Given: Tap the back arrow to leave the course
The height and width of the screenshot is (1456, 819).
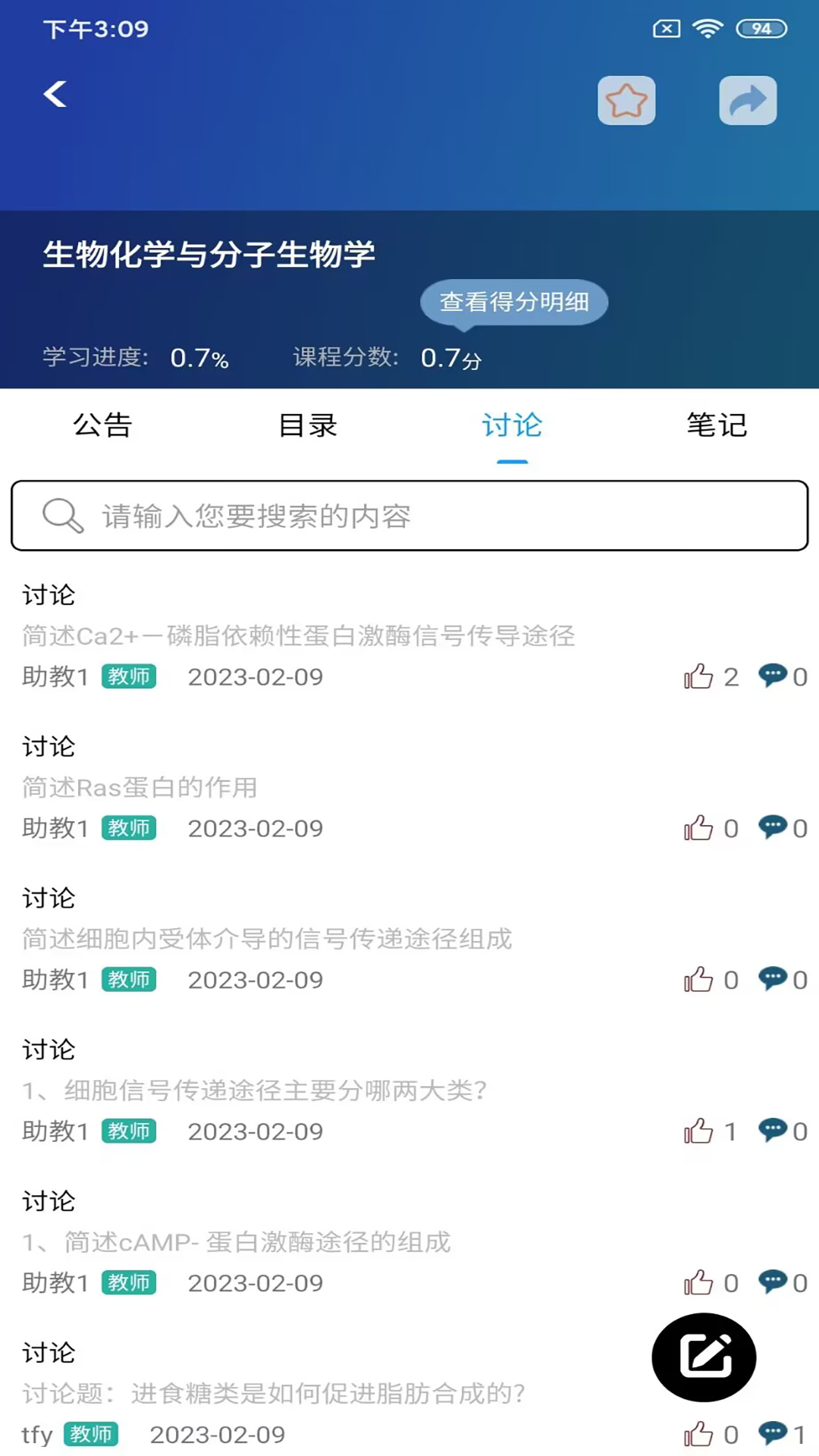Looking at the screenshot, I should pos(55,96).
